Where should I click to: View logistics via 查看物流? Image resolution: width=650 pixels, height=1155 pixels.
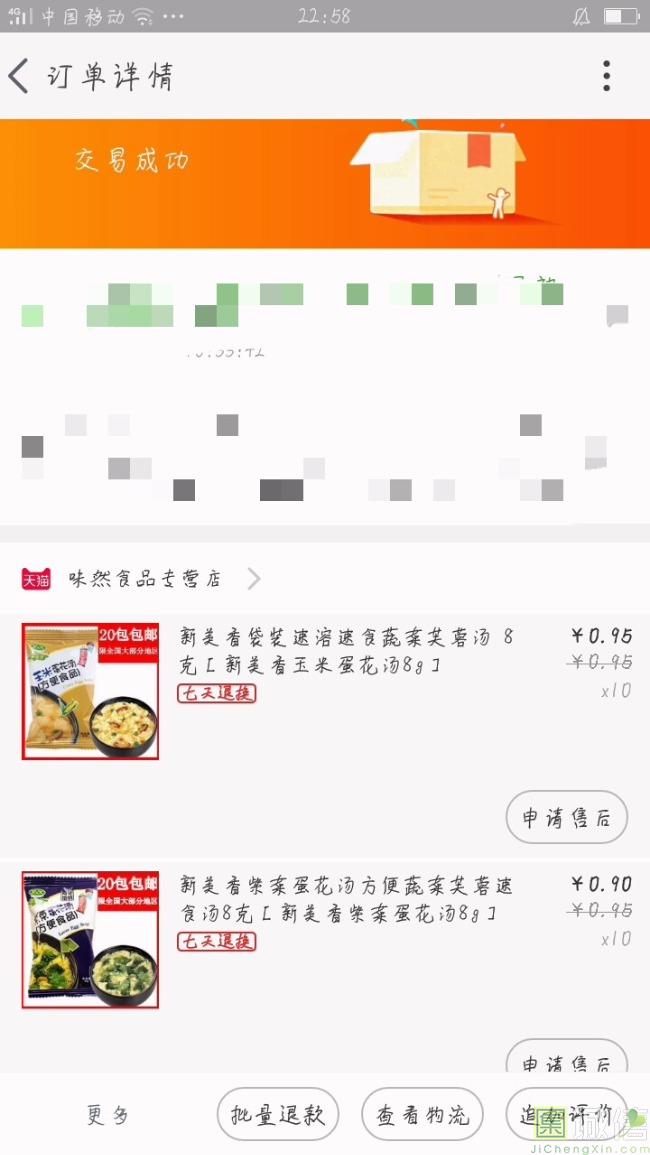pos(422,1115)
